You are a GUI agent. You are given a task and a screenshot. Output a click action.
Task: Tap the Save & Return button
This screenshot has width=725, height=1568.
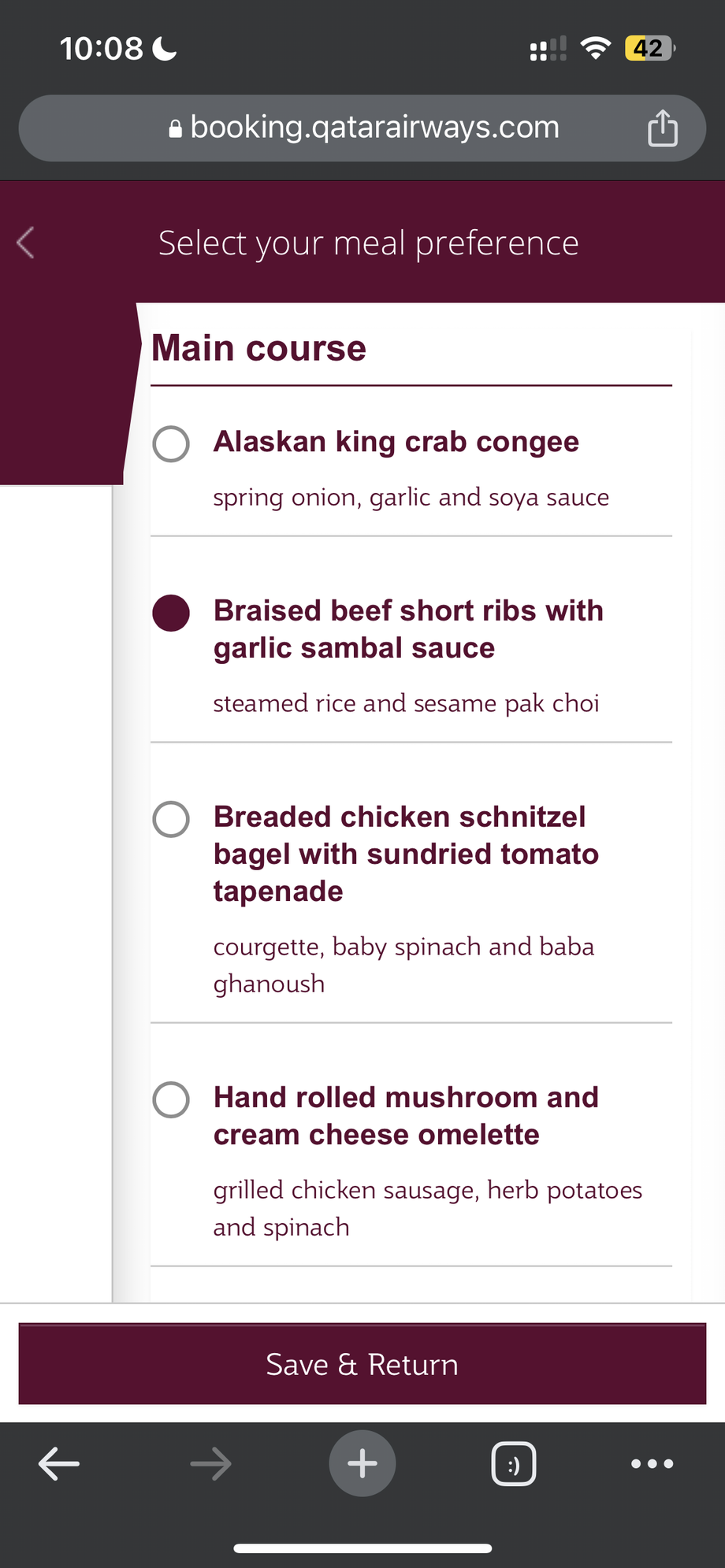click(x=362, y=1364)
